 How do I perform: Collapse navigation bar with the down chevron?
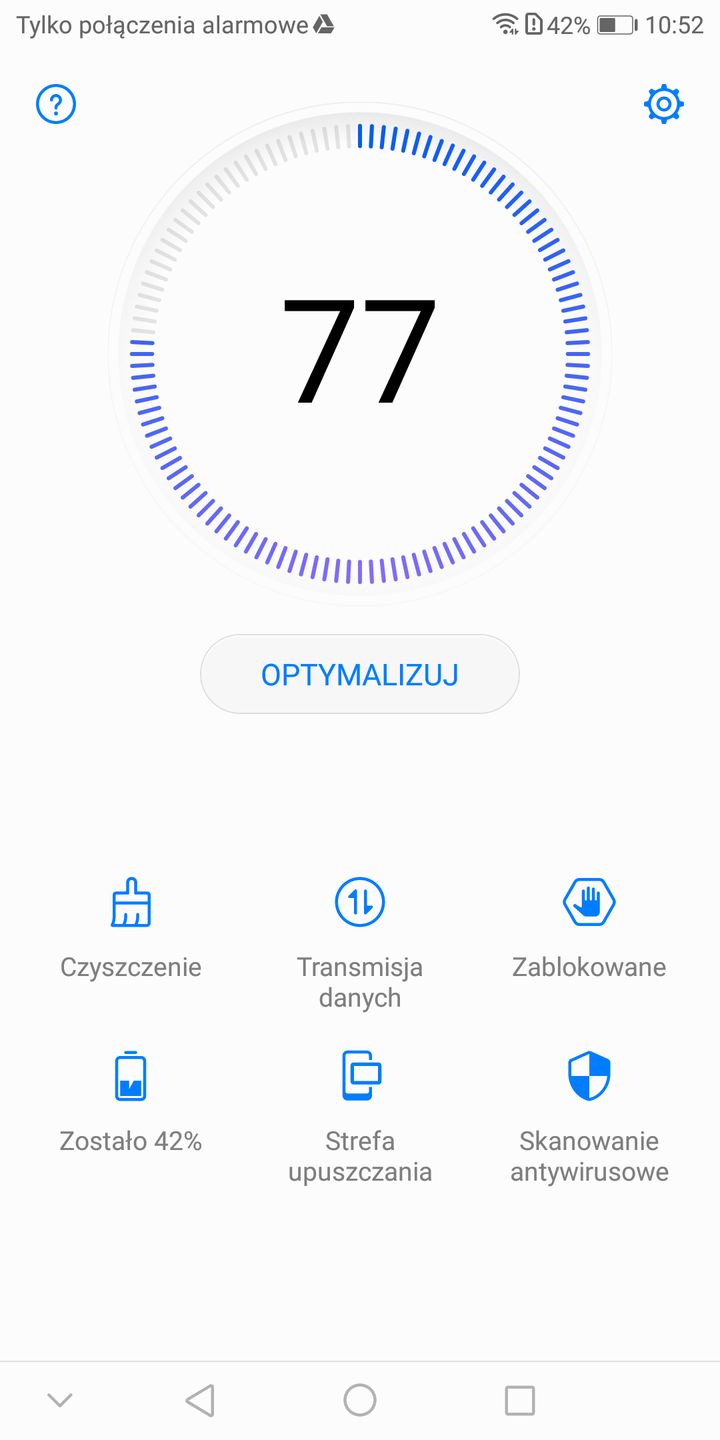(60, 1400)
